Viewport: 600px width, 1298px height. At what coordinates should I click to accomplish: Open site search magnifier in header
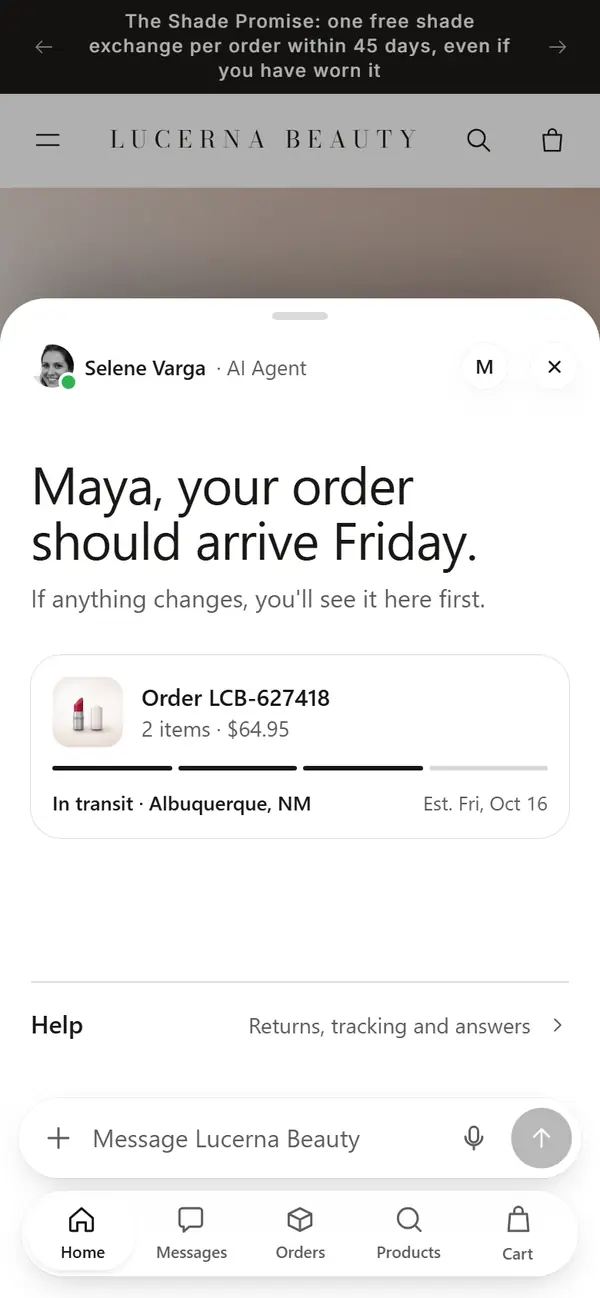479,141
